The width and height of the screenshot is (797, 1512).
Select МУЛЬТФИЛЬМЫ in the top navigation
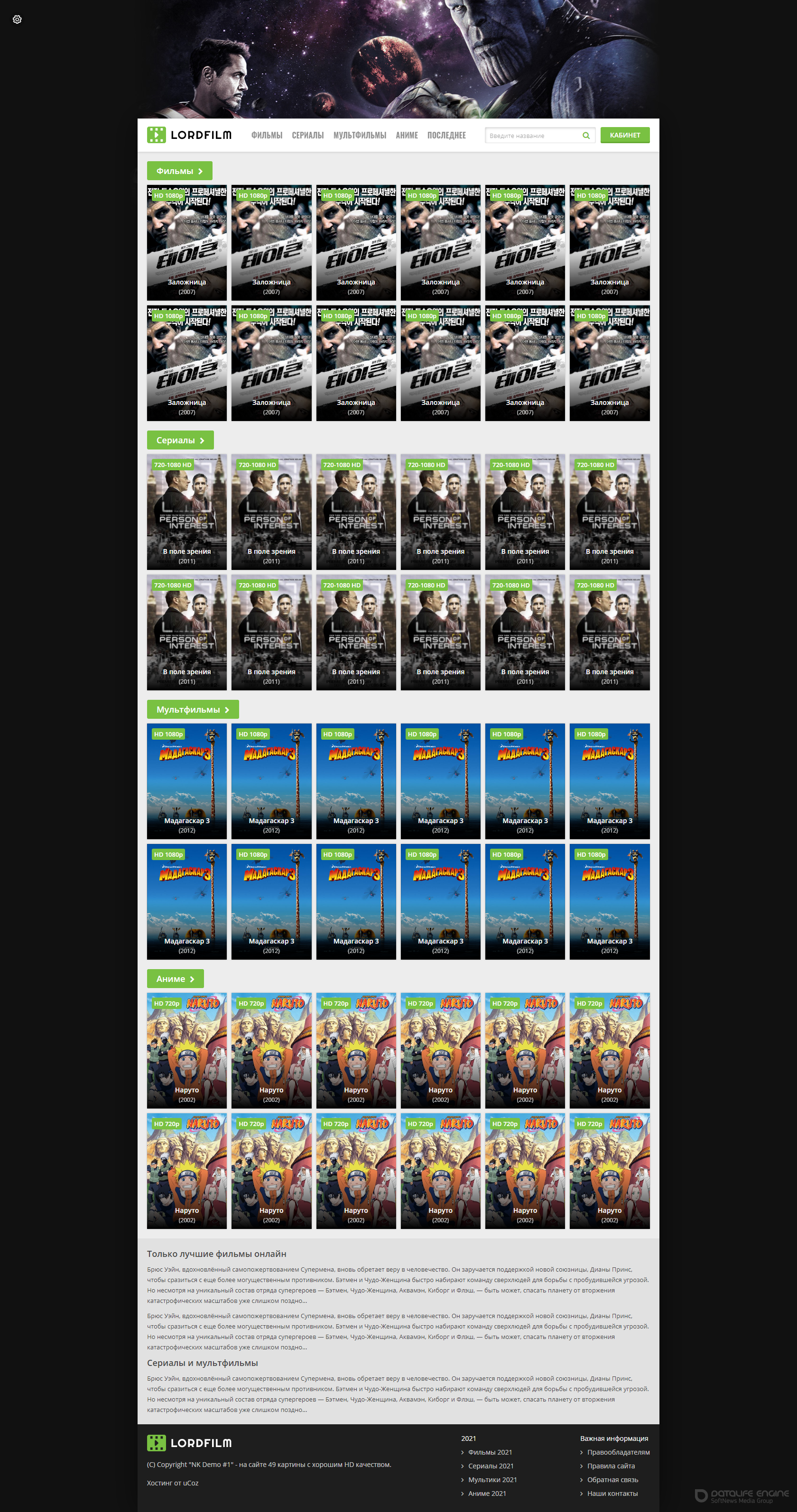click(x=360, y=135)
